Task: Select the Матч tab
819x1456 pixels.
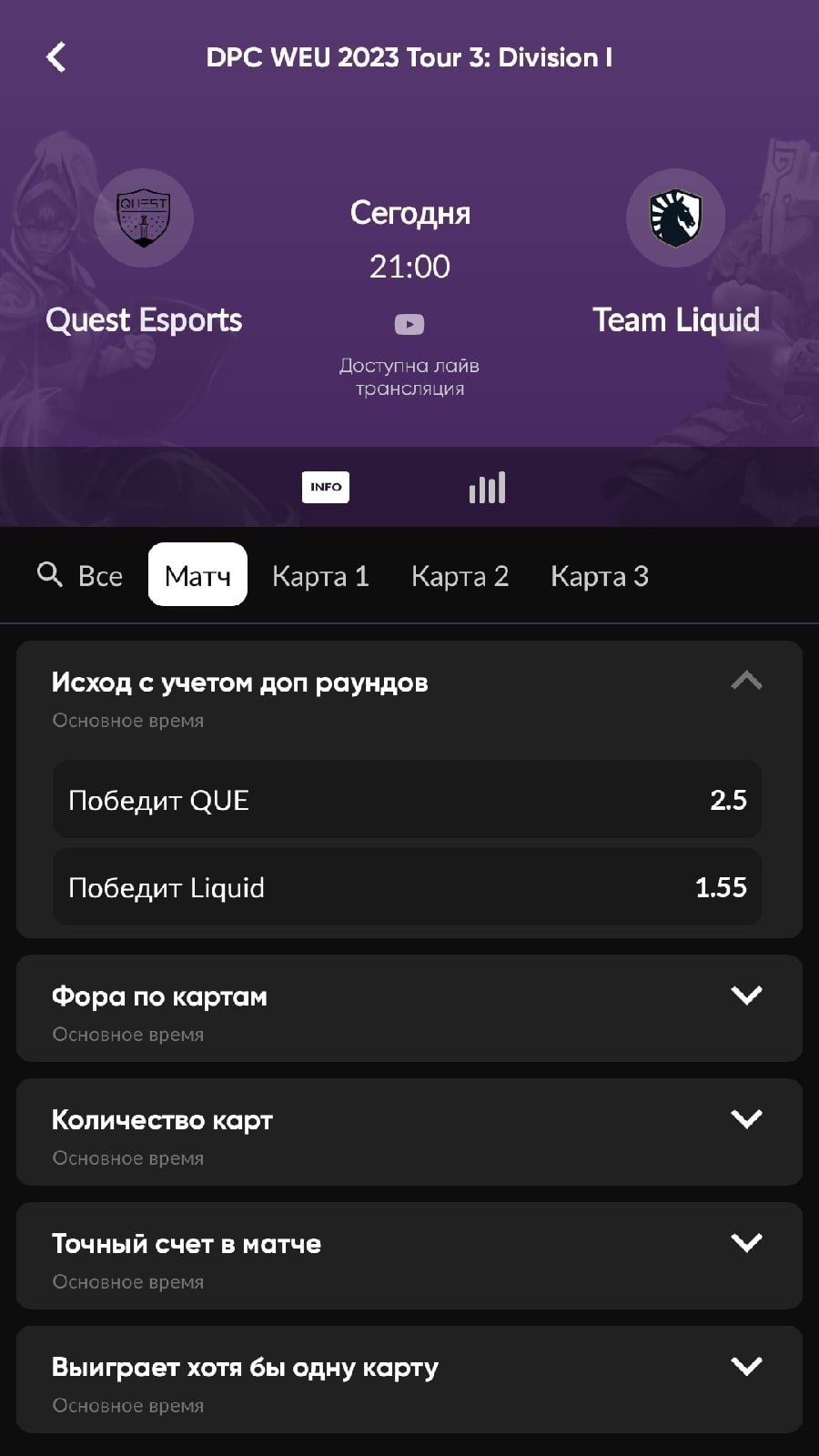Action: click(197, 575)
